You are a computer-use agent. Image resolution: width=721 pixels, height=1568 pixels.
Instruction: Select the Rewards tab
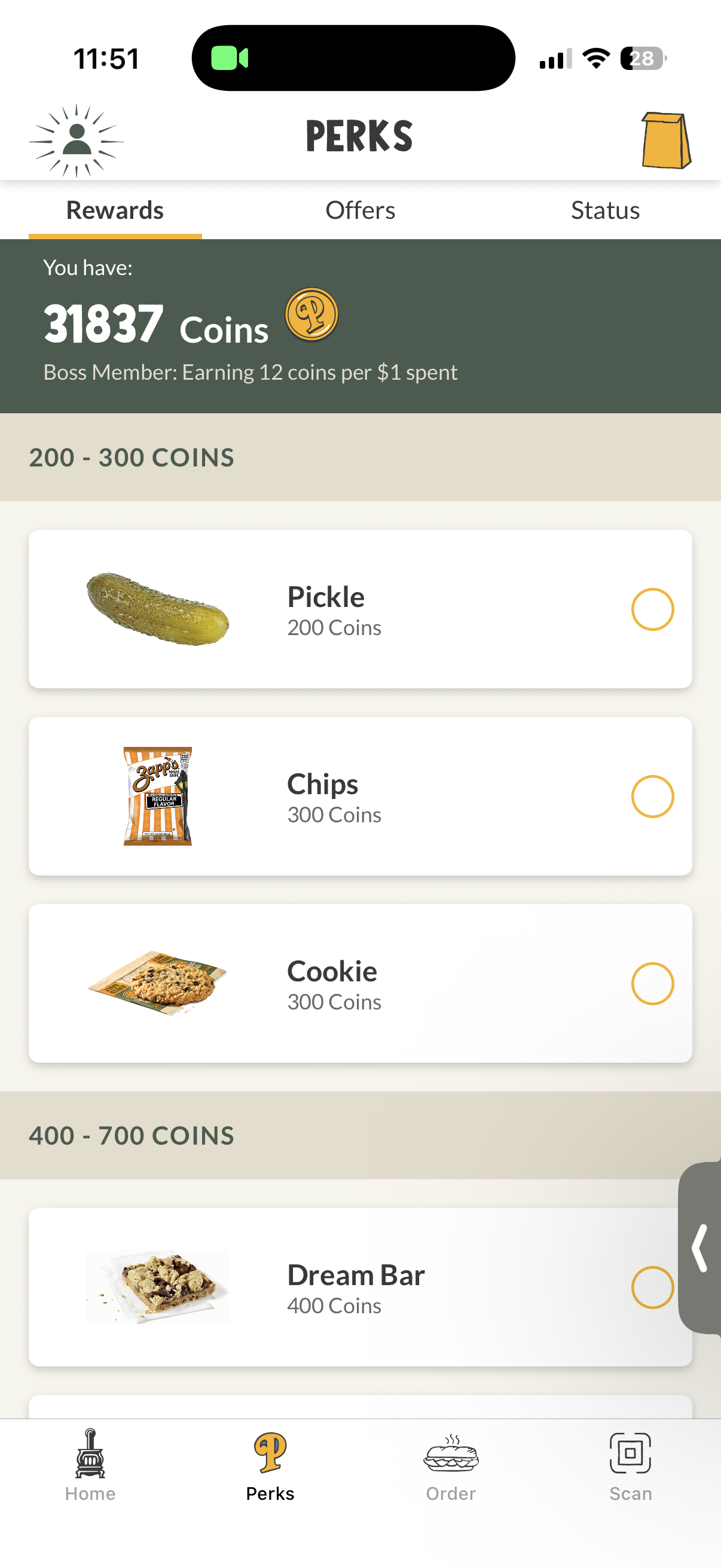coord(115,211)
